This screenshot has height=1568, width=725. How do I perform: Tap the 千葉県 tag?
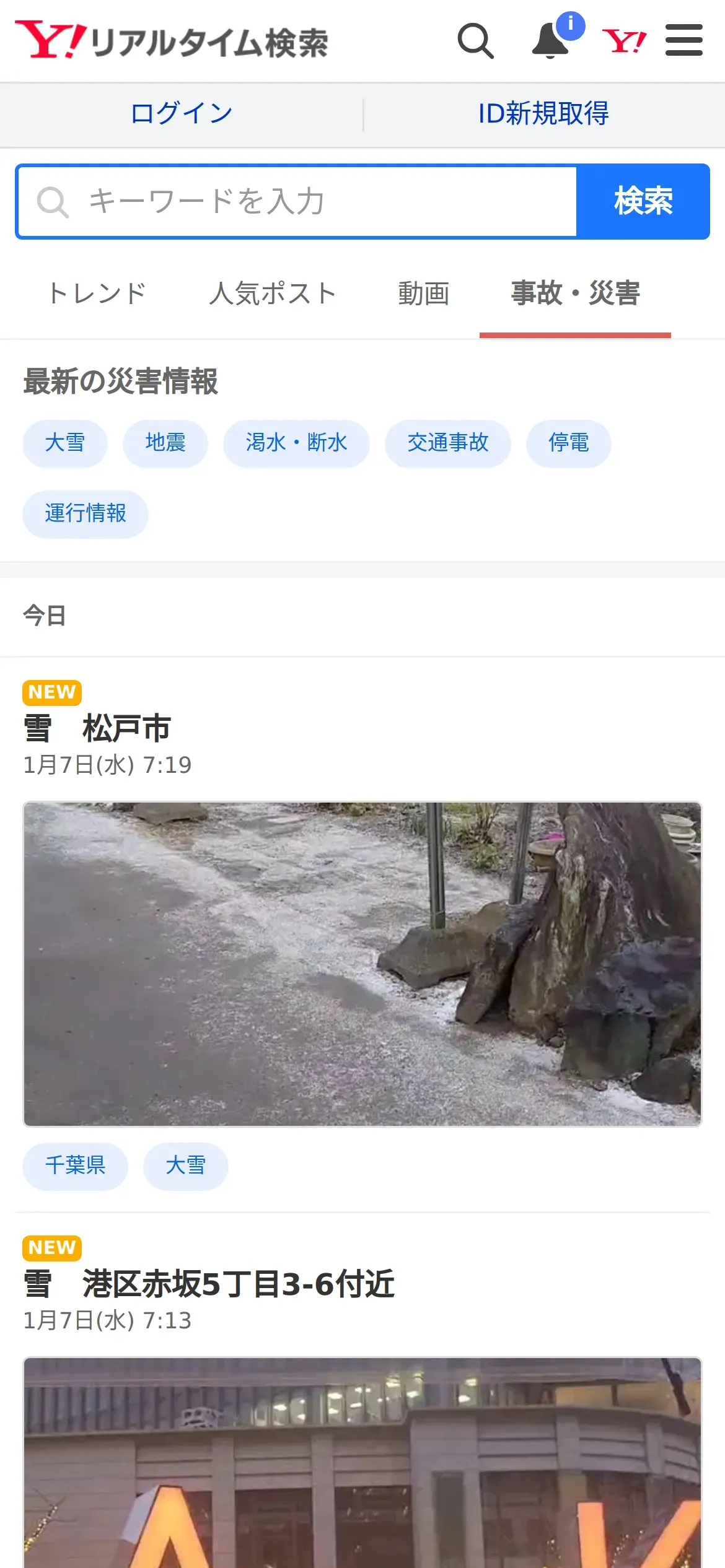coord(75,1165)
